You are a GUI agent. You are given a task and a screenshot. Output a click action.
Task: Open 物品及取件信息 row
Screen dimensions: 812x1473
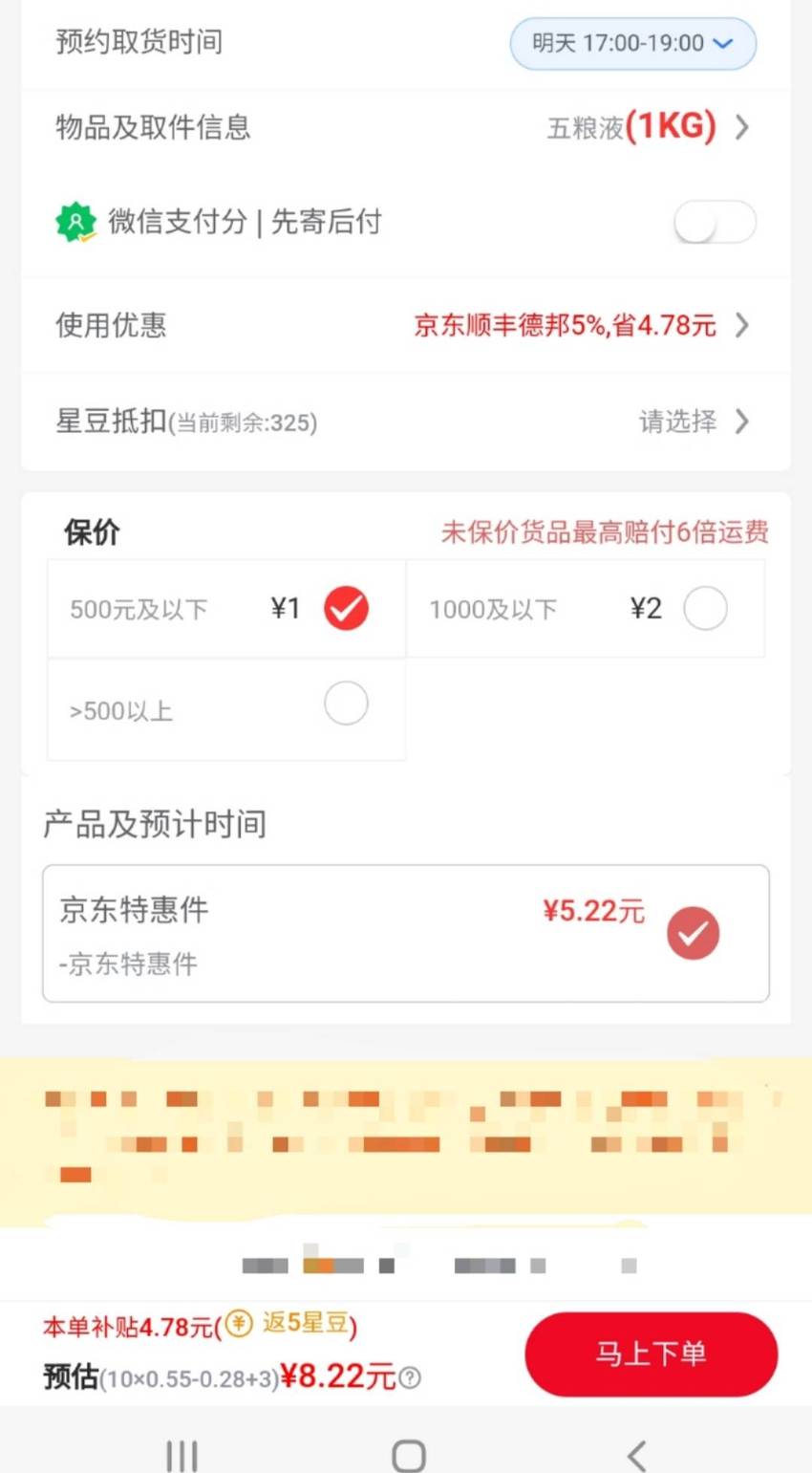[406, 127]
